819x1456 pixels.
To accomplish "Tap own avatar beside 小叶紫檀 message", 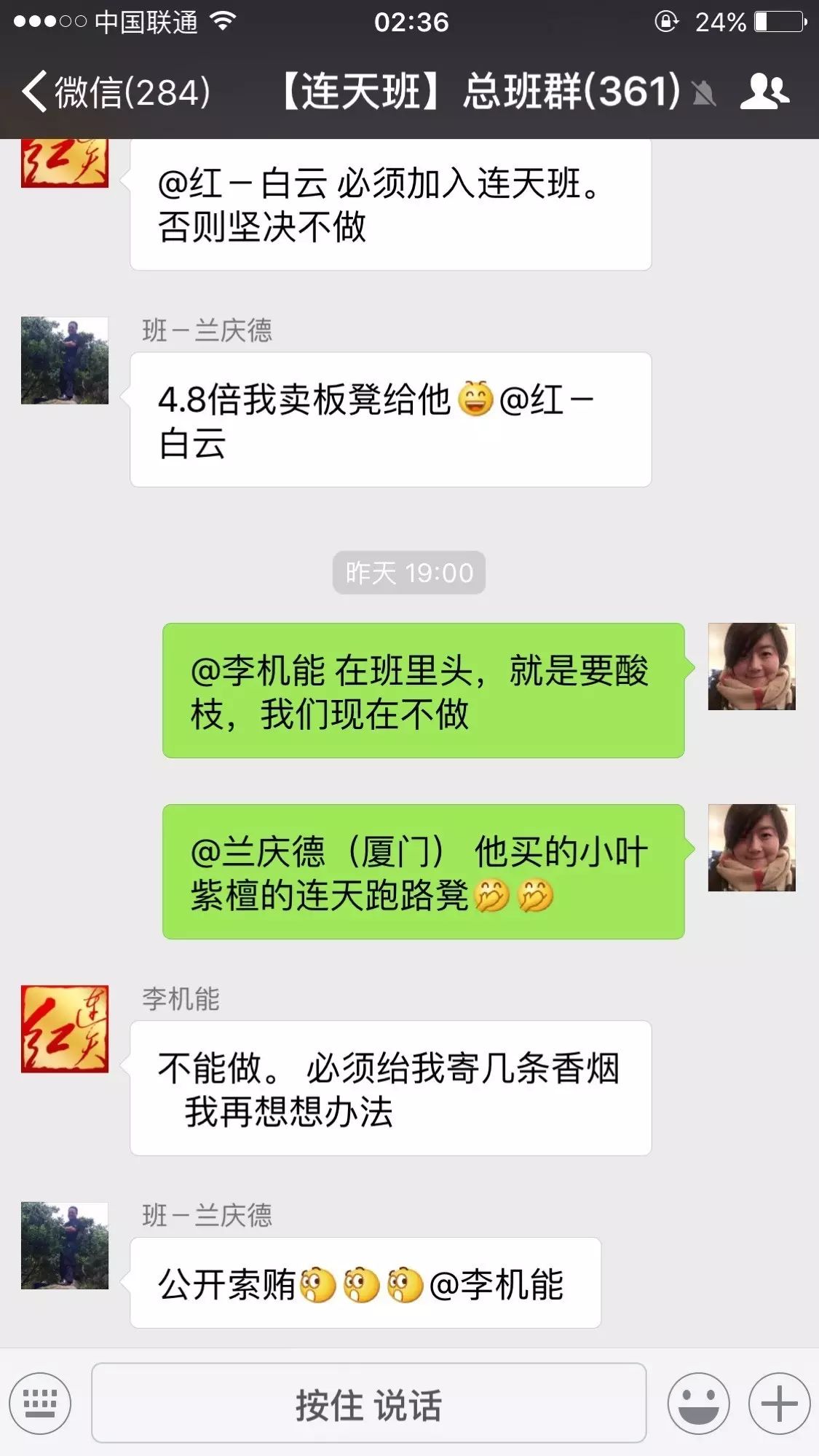I will click(751, 848).
